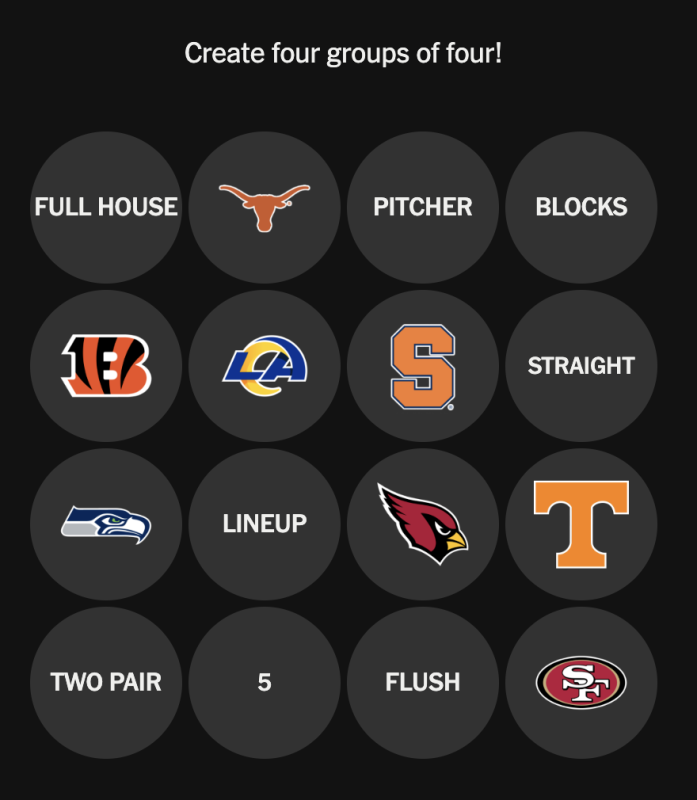The width and height of the screenshot is (697, 800).
Task: Select the FLUSH tile
Action: (423, 682)
